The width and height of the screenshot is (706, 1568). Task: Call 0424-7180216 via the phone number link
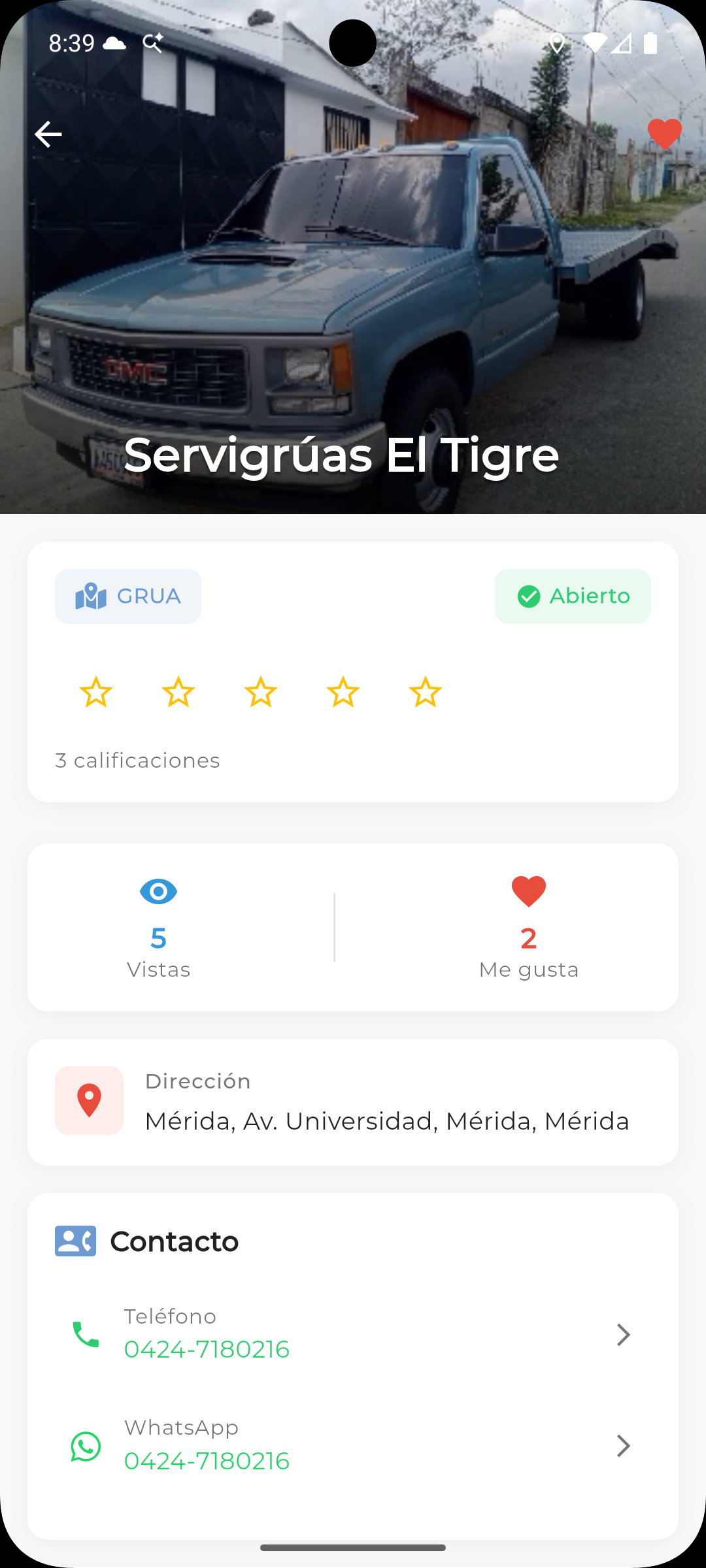[207, 1348]
